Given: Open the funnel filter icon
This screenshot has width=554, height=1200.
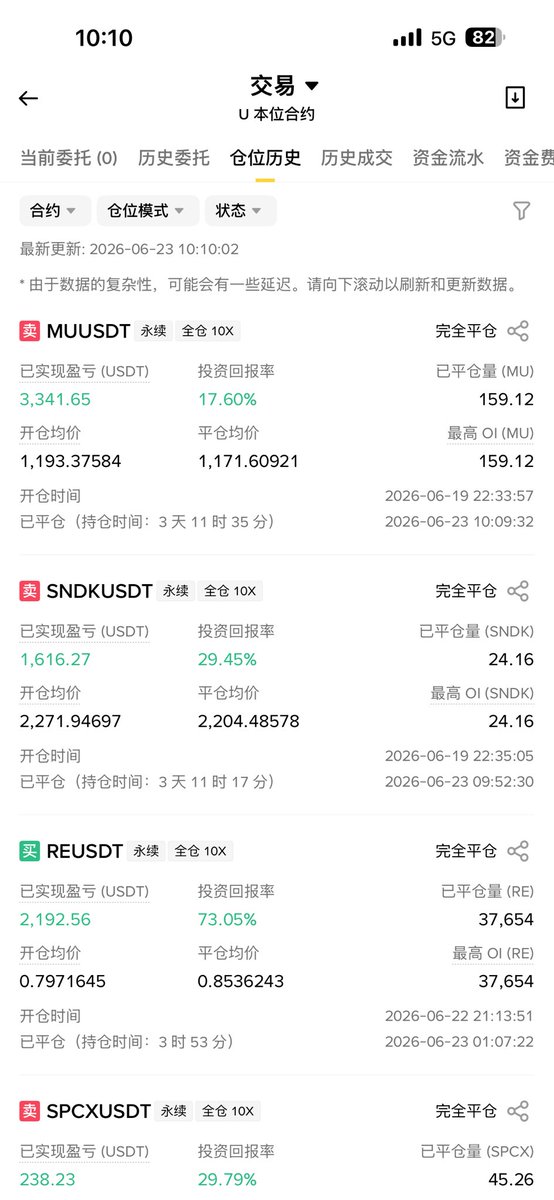Looking at the screenshot, I should (521, 210).
